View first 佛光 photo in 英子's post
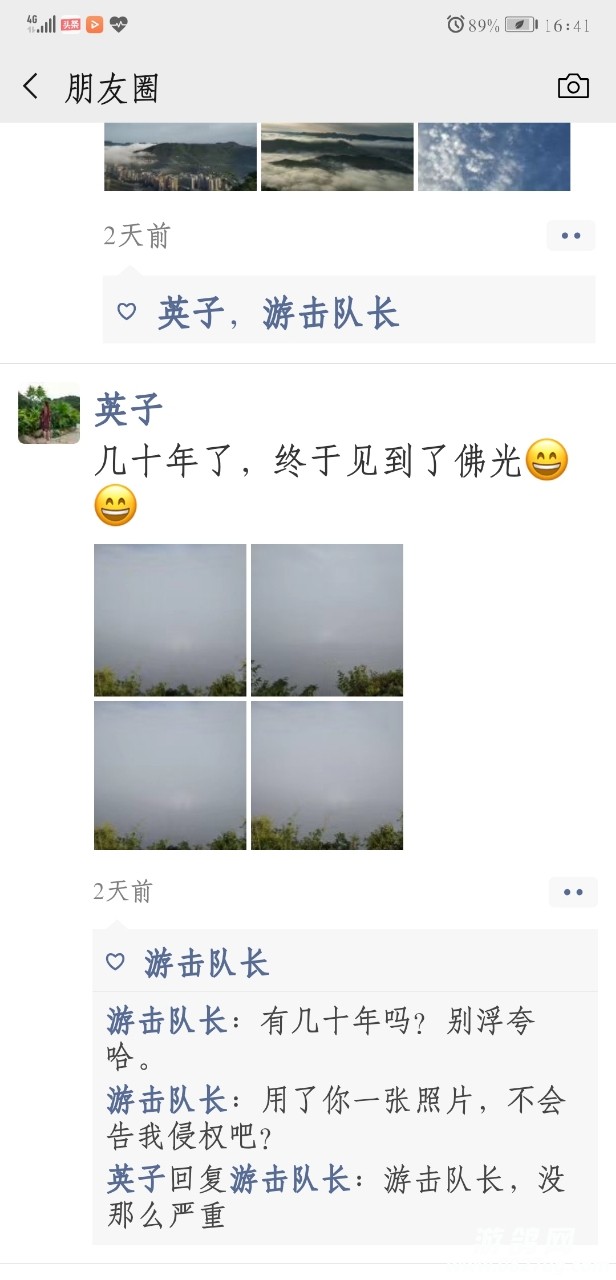 tap(170, 620)
